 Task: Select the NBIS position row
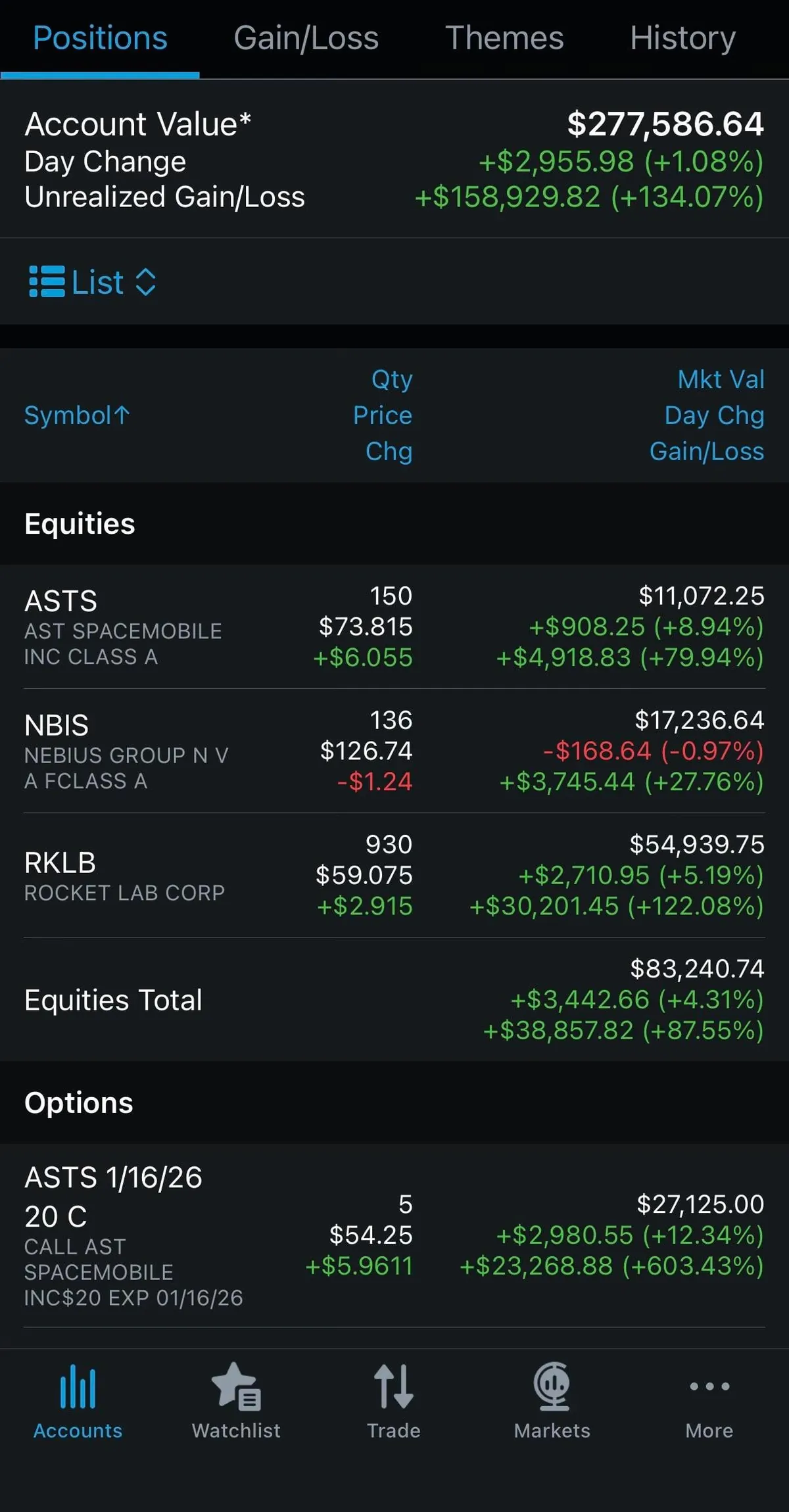[x=394, y=749]
